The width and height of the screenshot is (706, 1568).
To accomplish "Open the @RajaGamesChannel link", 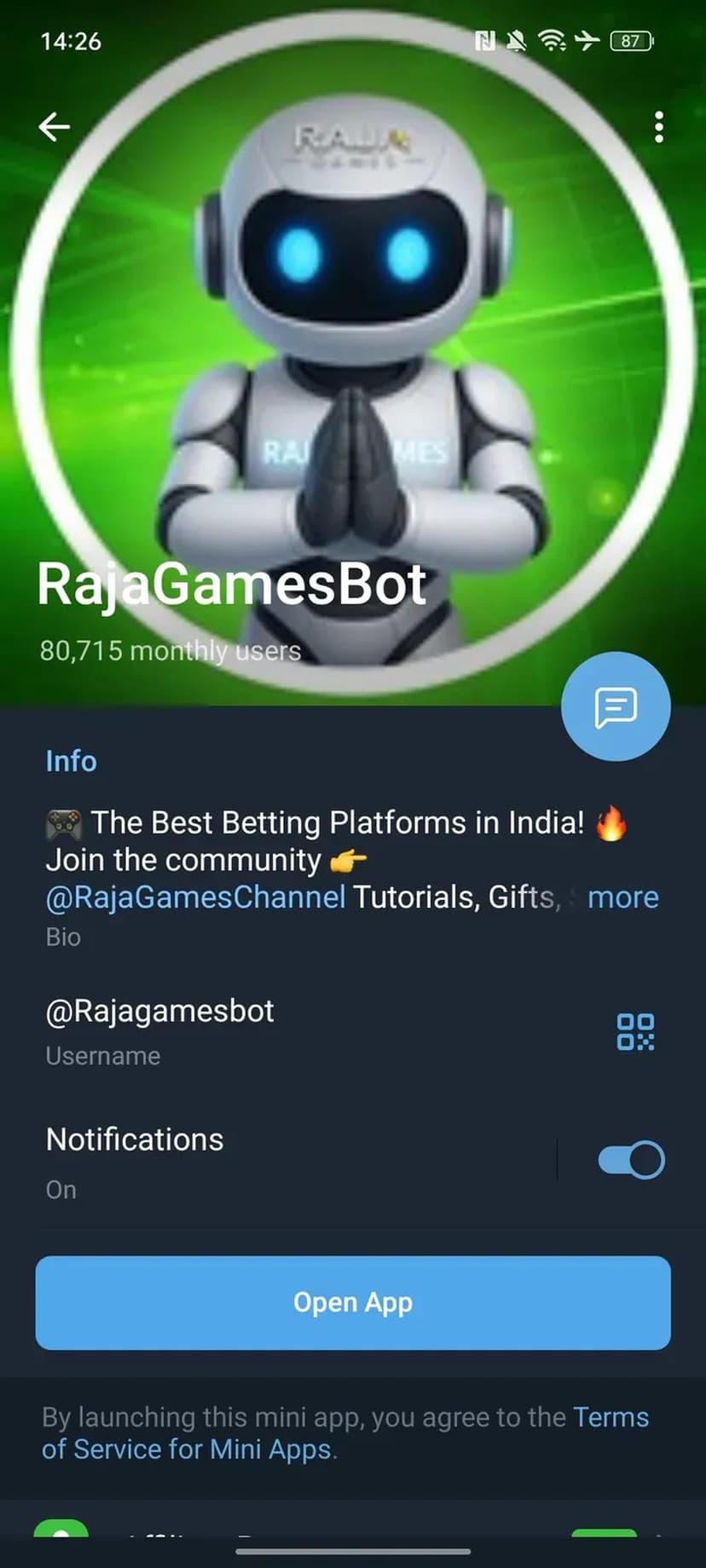I will pos(195,897).
